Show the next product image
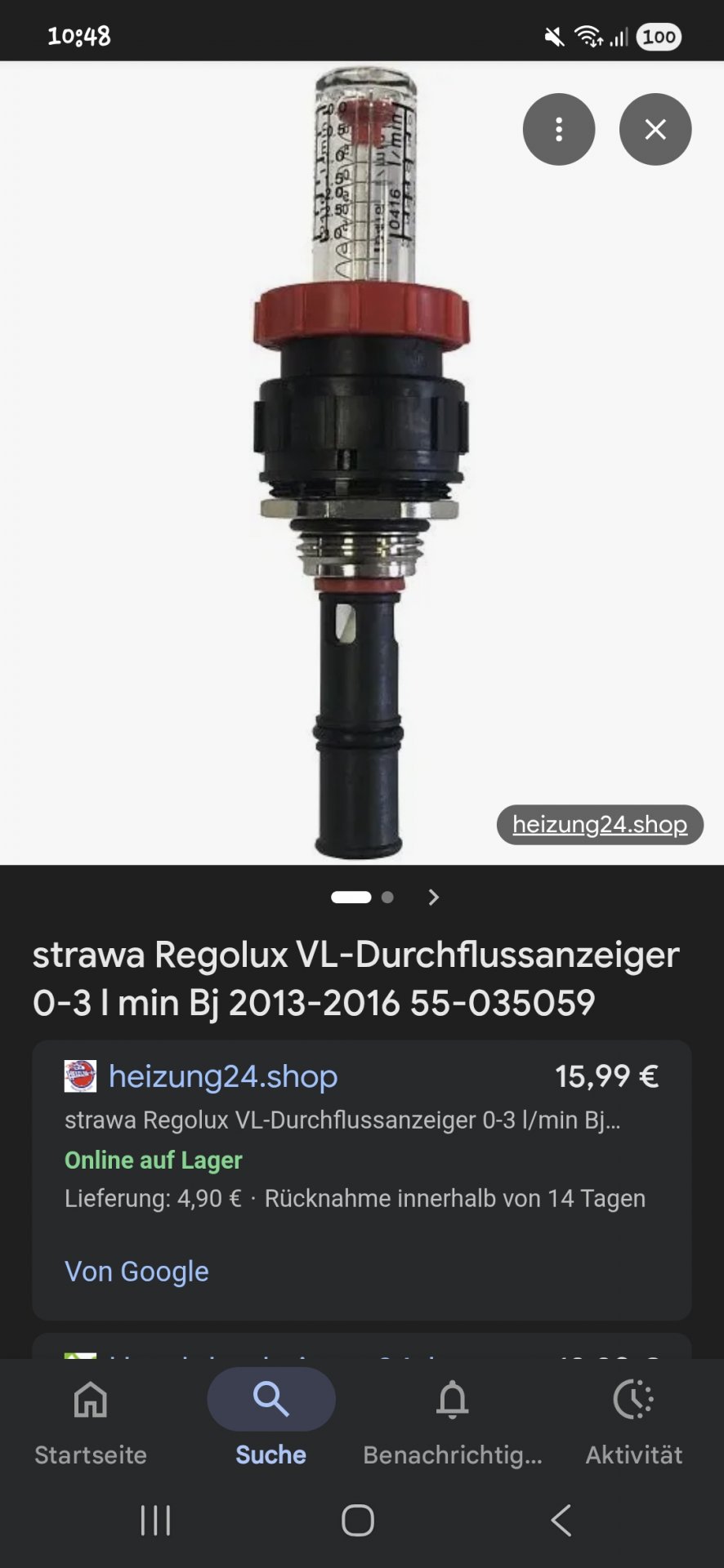 pos(434,898)
